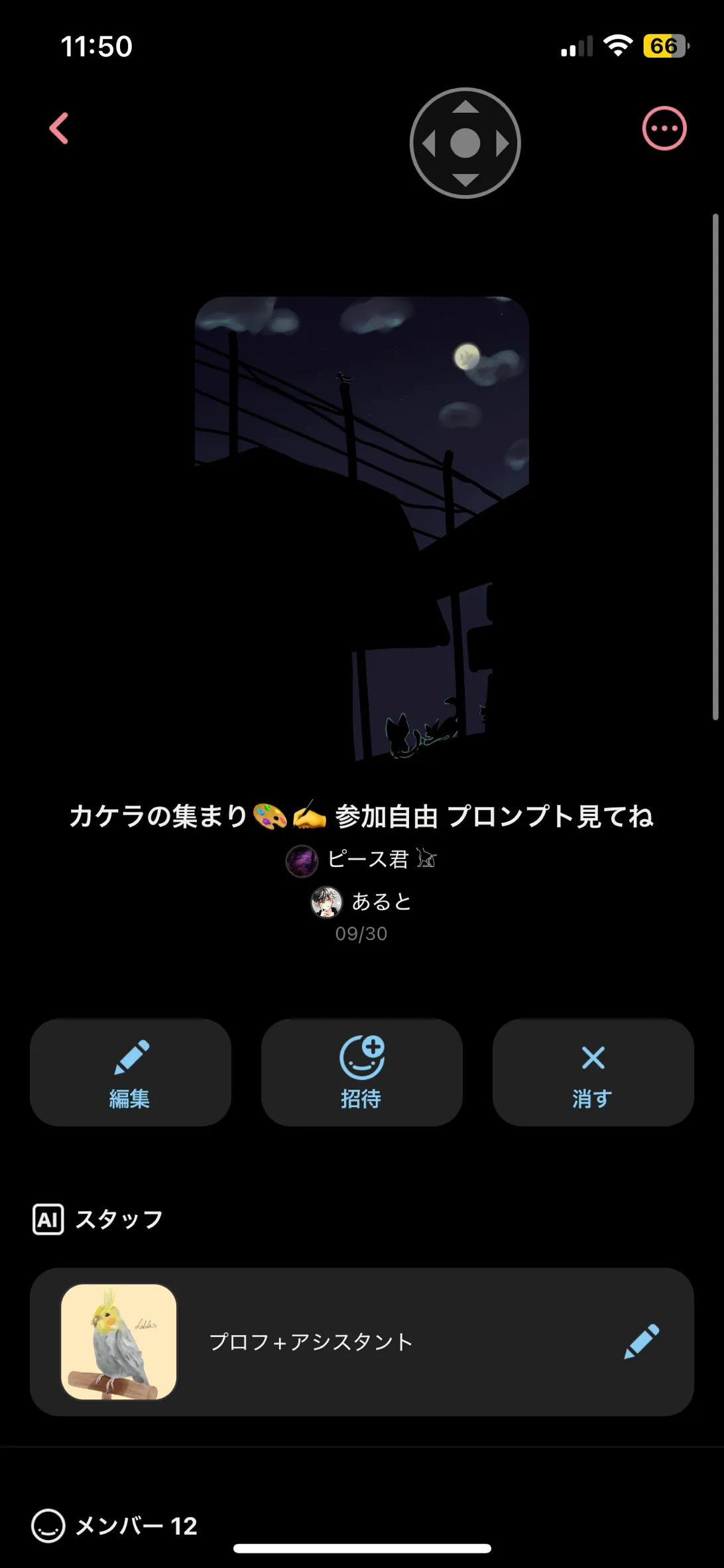View the night sky cover image
The image size is (724, 1568).
click(x=361, y=529)
